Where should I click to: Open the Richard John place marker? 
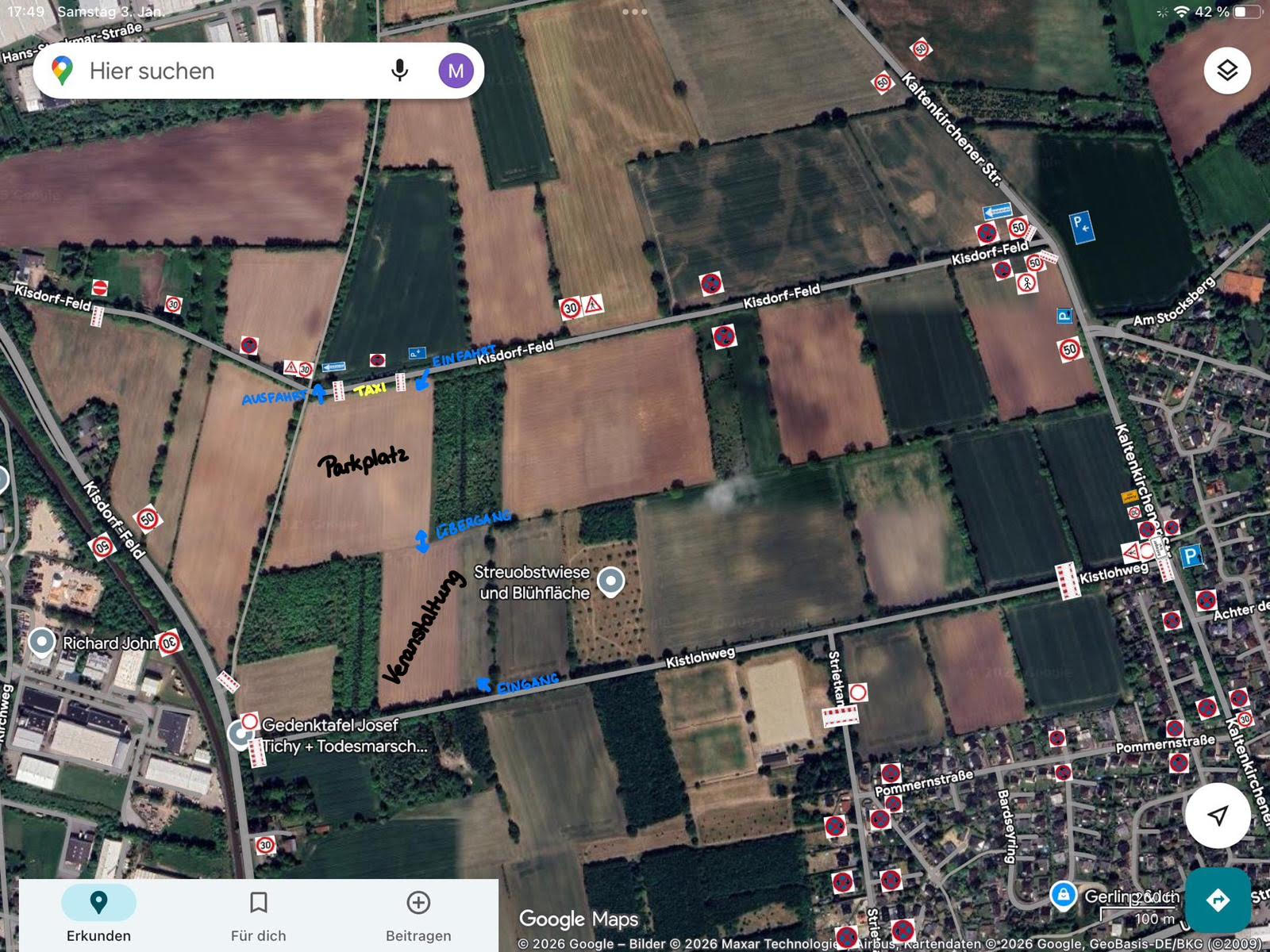click(41, 642)
